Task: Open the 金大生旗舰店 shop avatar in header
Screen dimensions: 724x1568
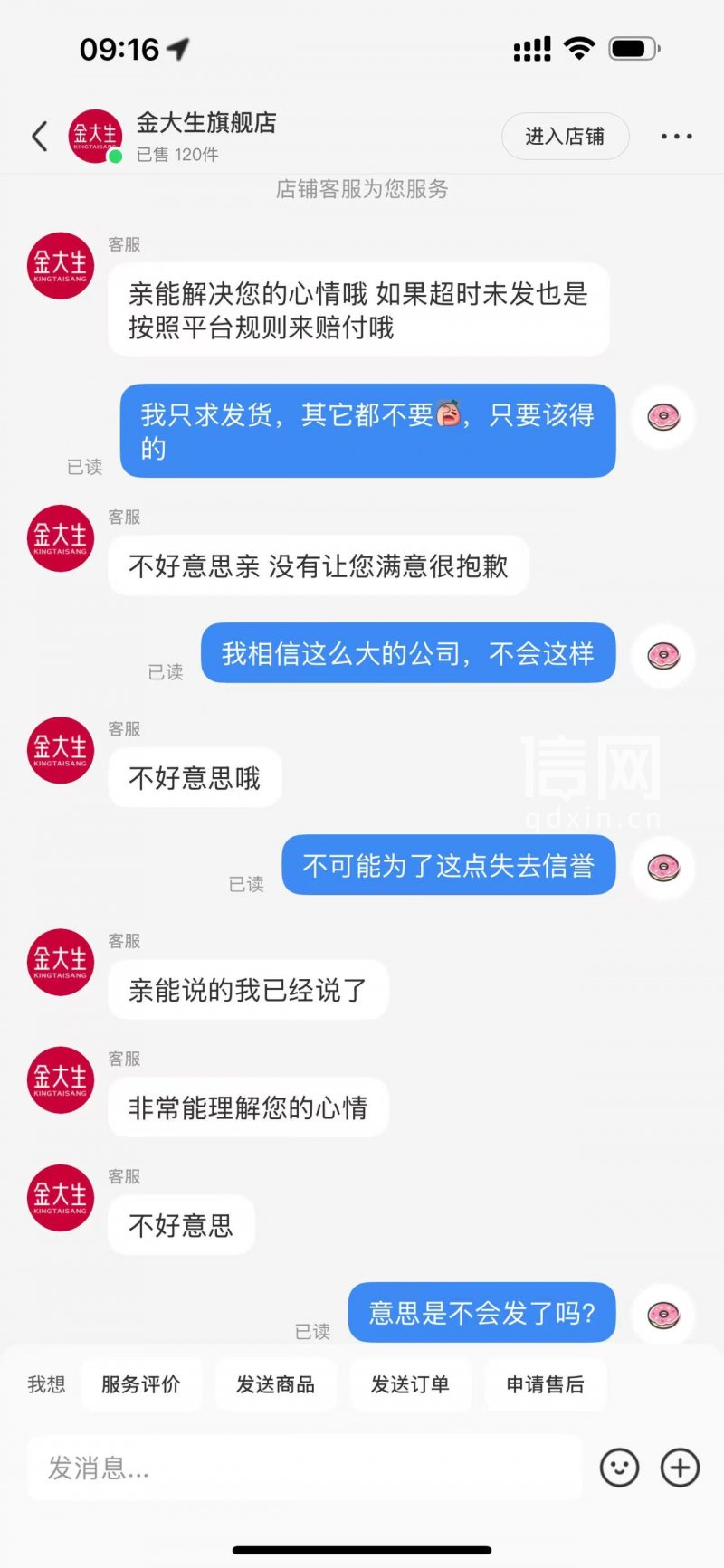Action: tap(95, 137)
